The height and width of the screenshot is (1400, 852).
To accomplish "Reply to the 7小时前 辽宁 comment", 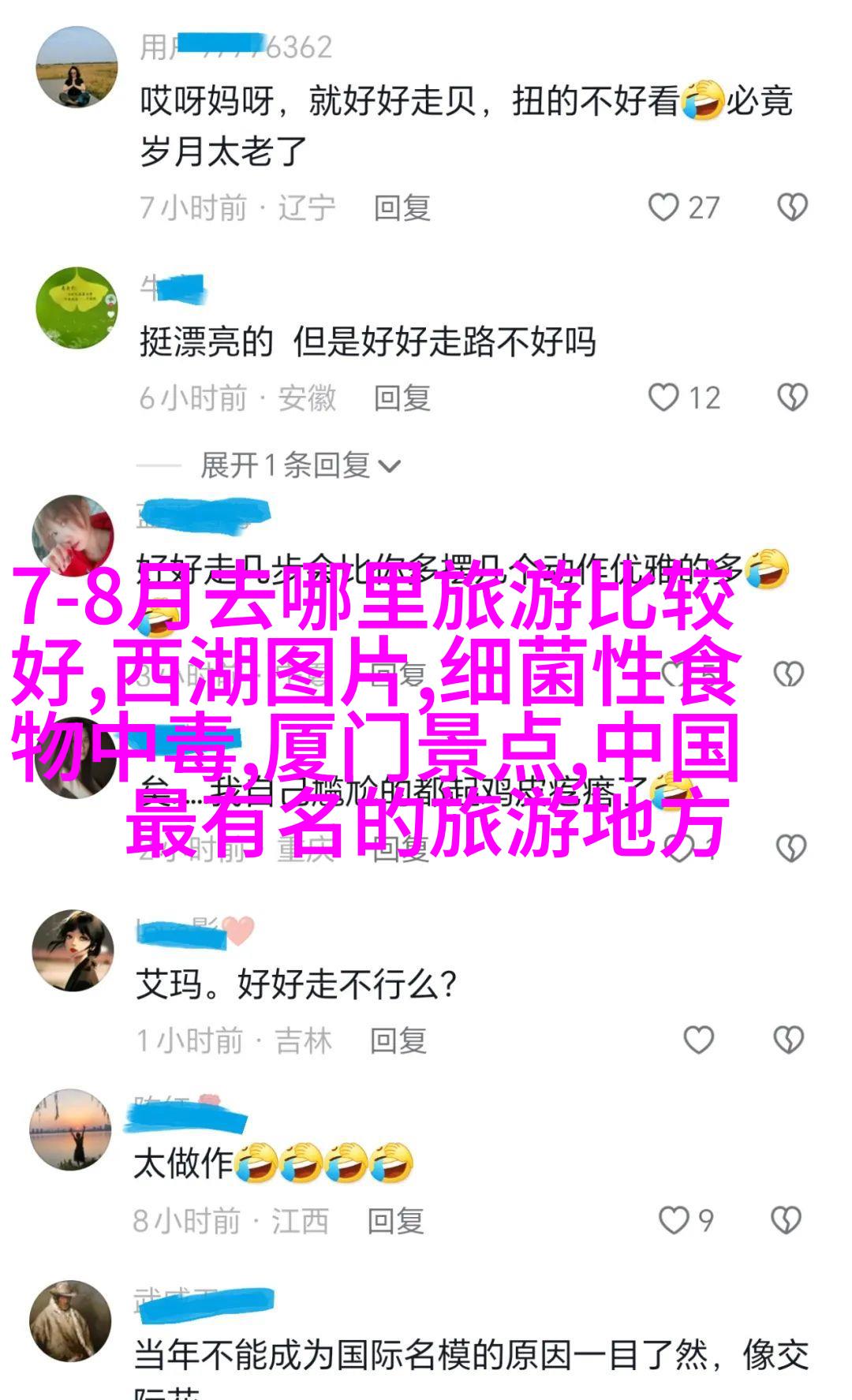I will [402, 208].
